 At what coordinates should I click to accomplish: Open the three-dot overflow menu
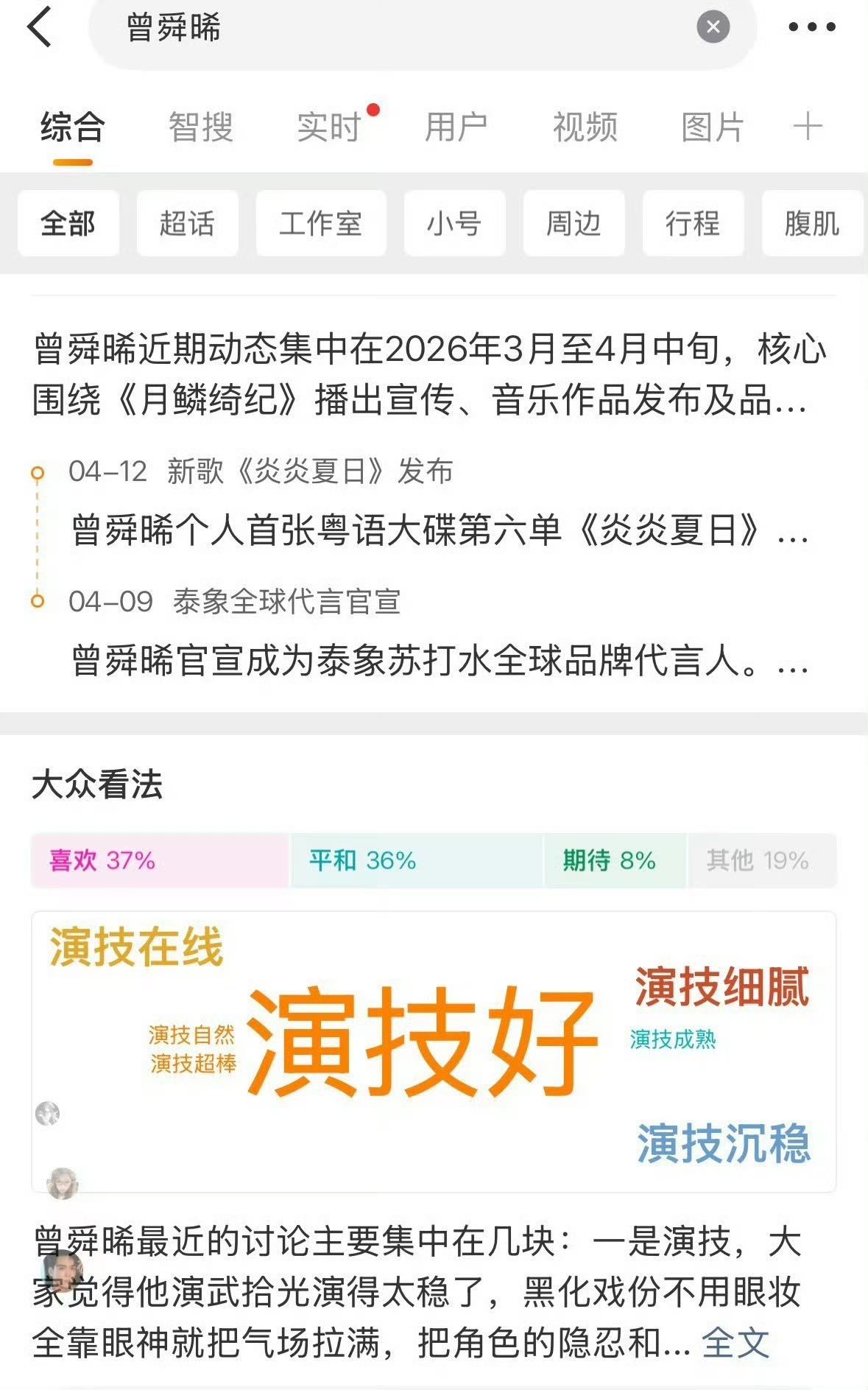812,27
